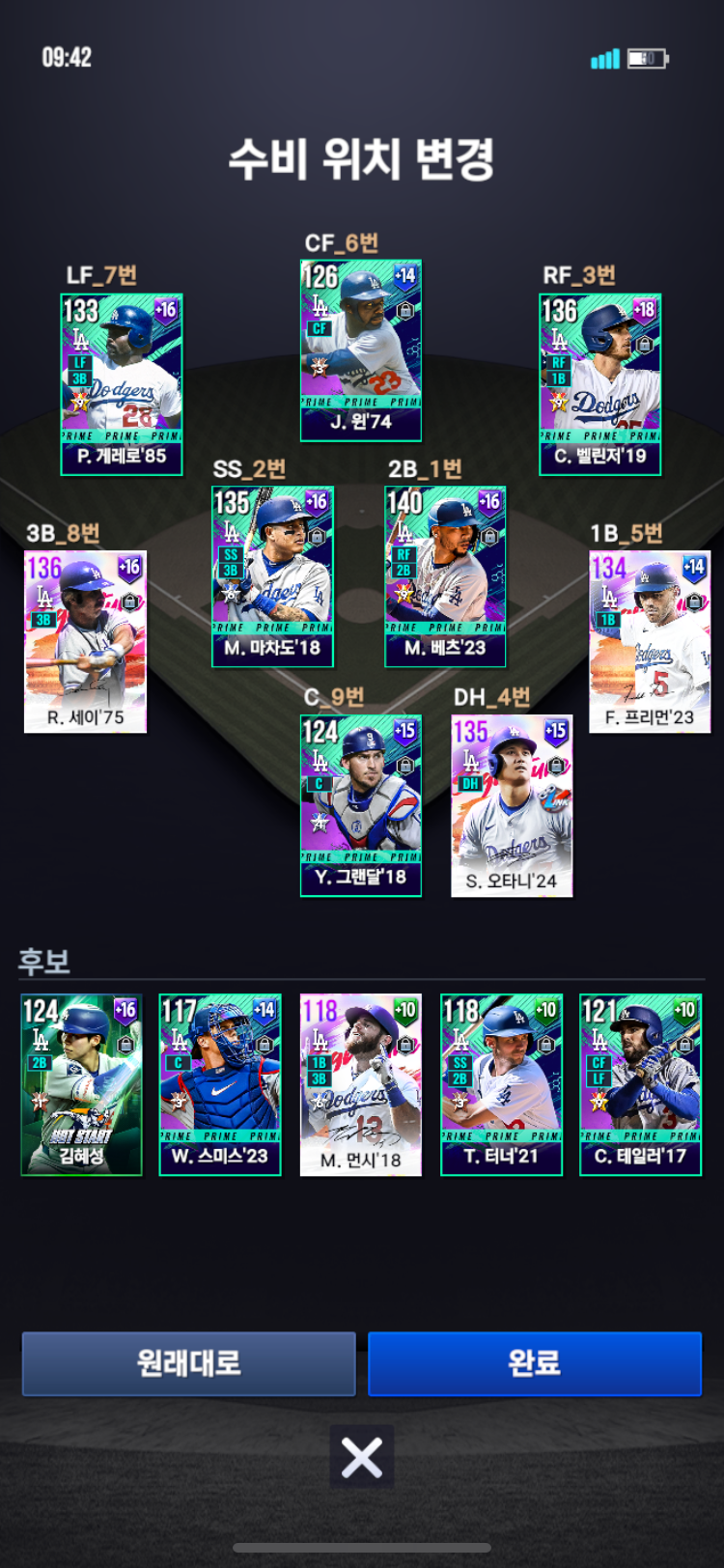
Task: Tap bench player card C. 테일러'17
Action: (x=641, y=1085)
